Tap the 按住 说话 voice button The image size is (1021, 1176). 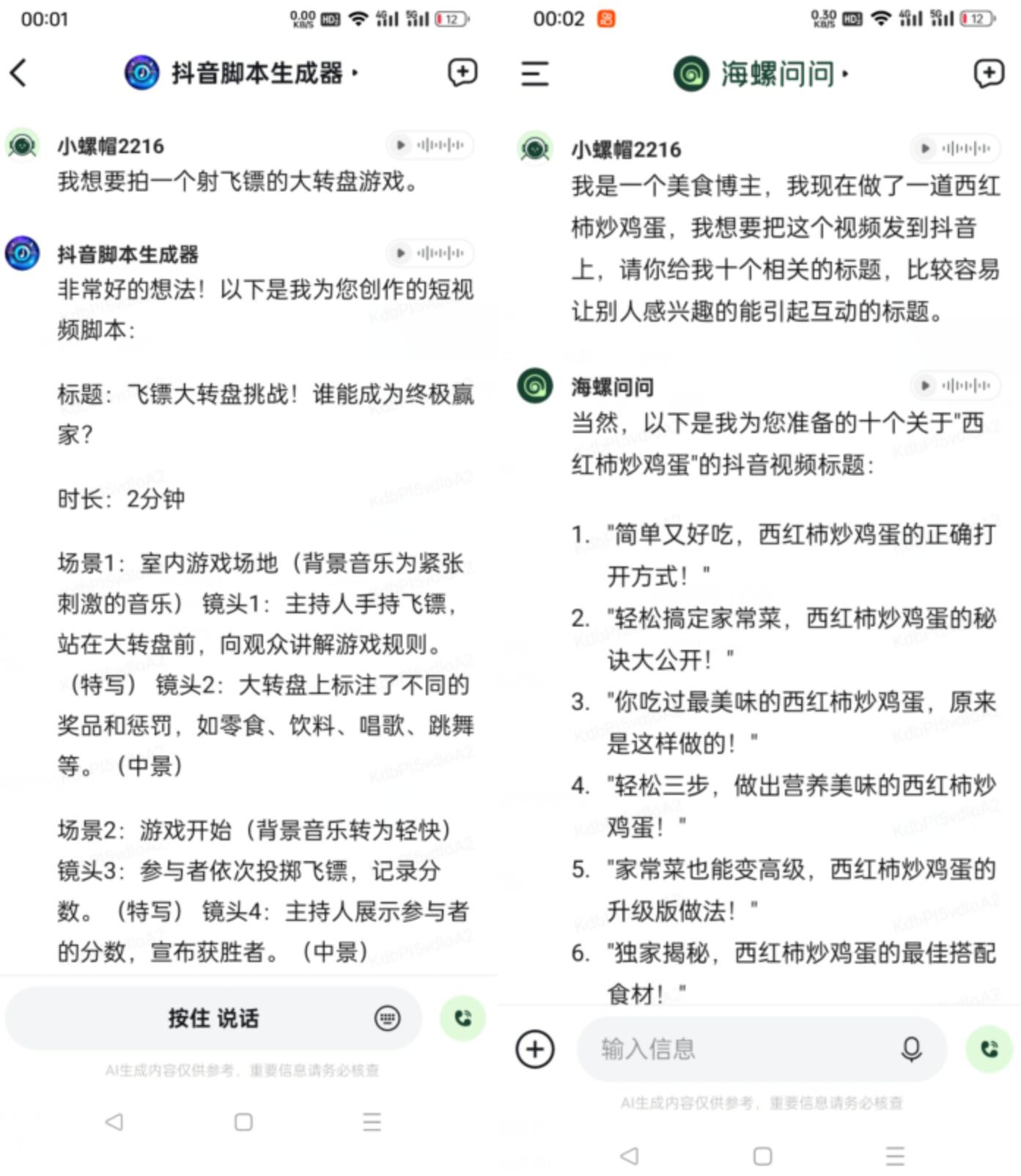coord(213,1018)
